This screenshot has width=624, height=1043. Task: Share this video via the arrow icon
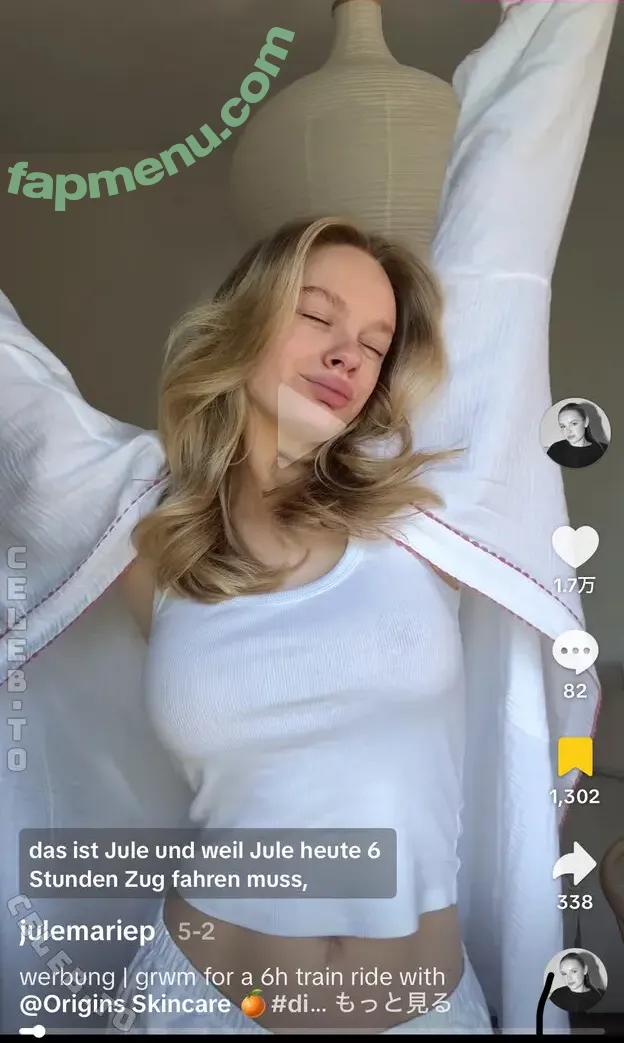[x=575, y=864]
